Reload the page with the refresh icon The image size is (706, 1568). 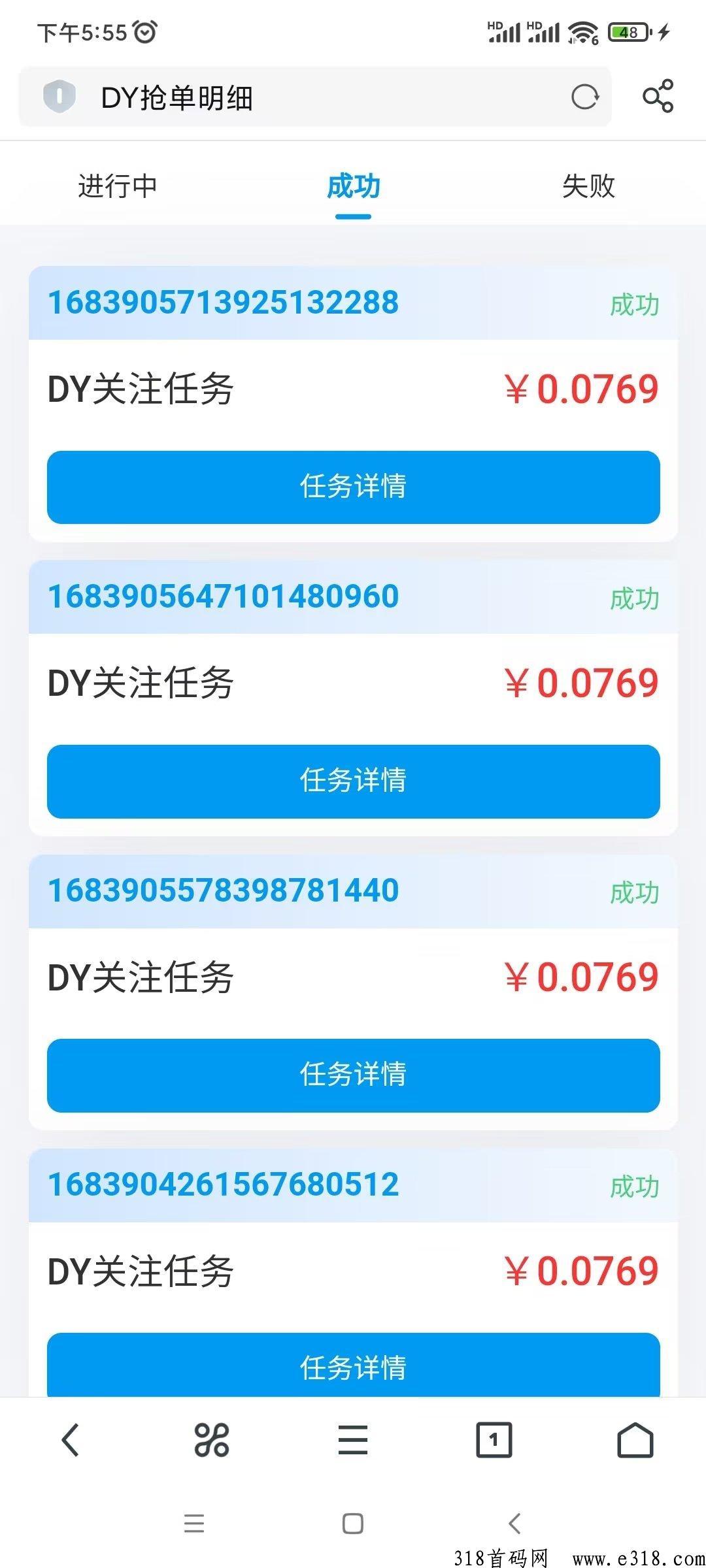tap(584, 97)
